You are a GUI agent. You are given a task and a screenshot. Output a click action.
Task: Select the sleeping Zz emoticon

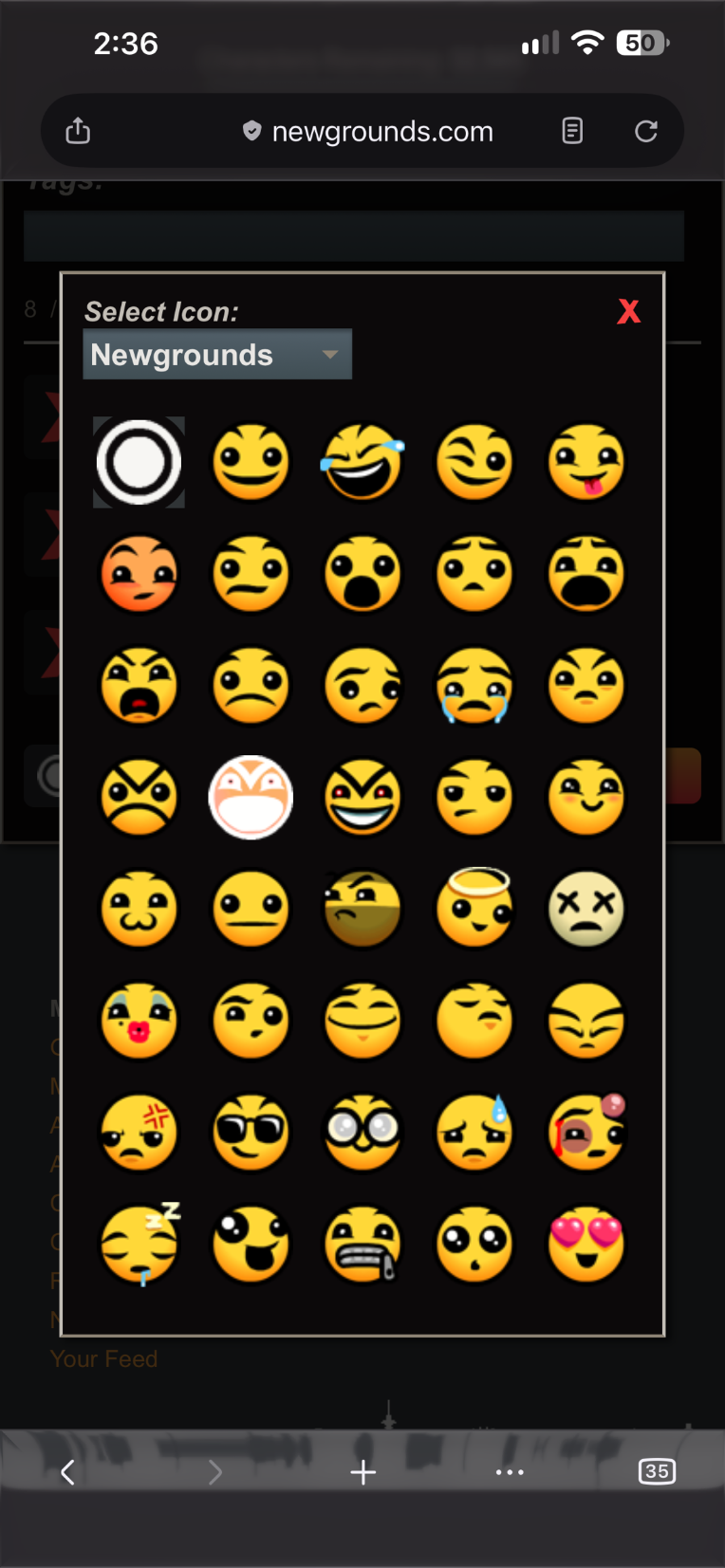pos(140,1244)
